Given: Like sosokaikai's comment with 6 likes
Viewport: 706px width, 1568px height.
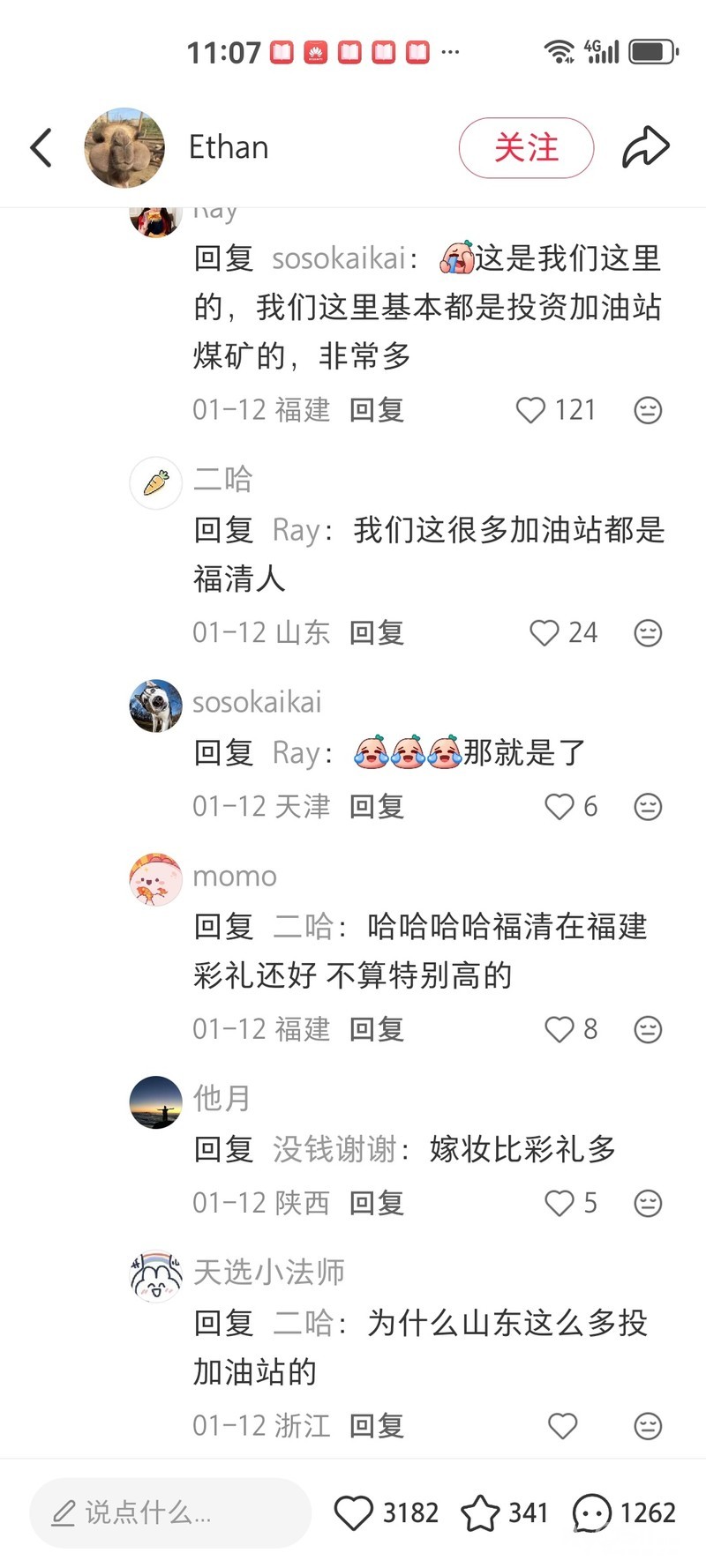Looking at the screenshot, I should 560,806.
